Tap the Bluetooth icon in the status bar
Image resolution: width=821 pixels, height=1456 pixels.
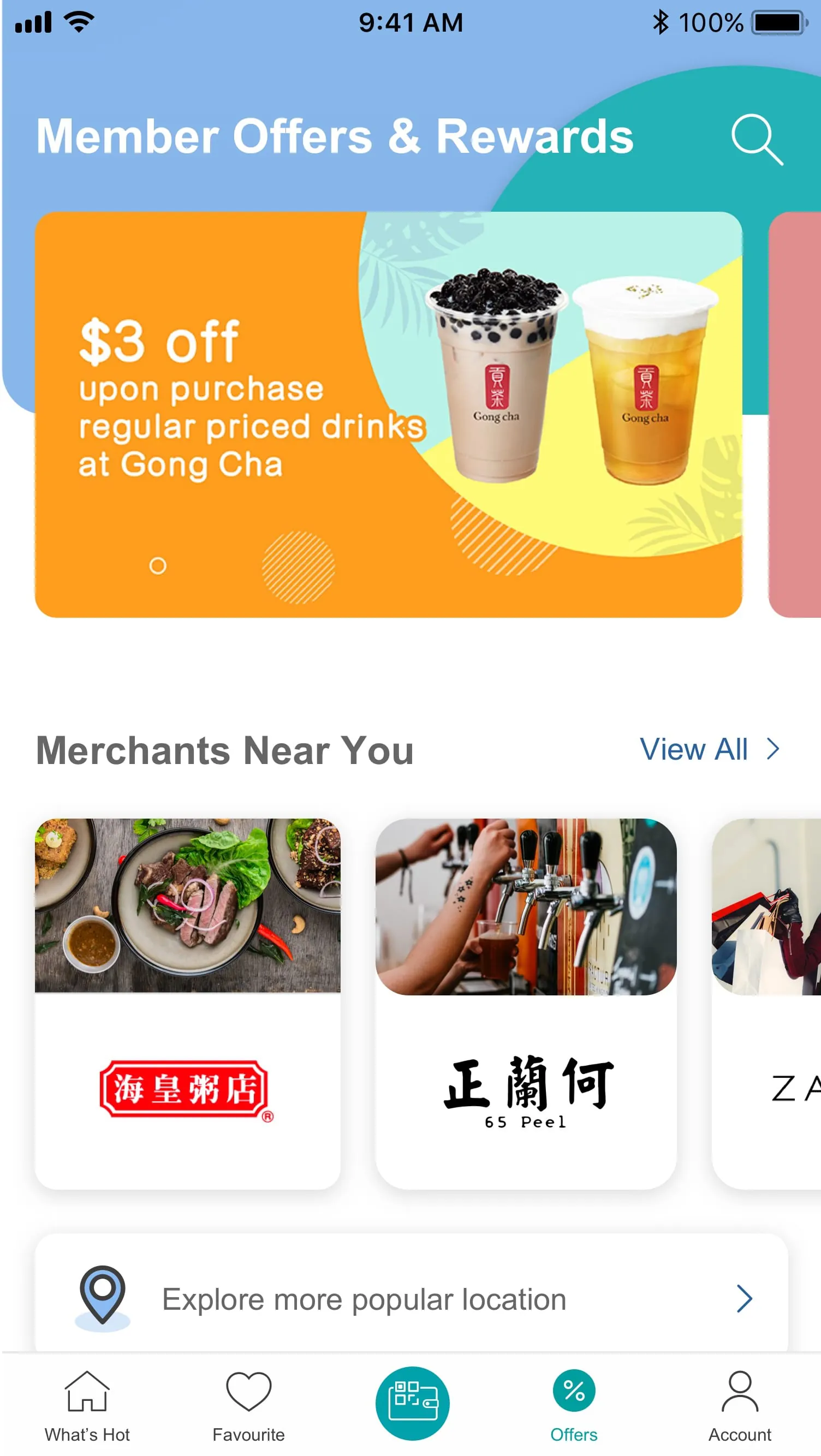pos(660,22)
